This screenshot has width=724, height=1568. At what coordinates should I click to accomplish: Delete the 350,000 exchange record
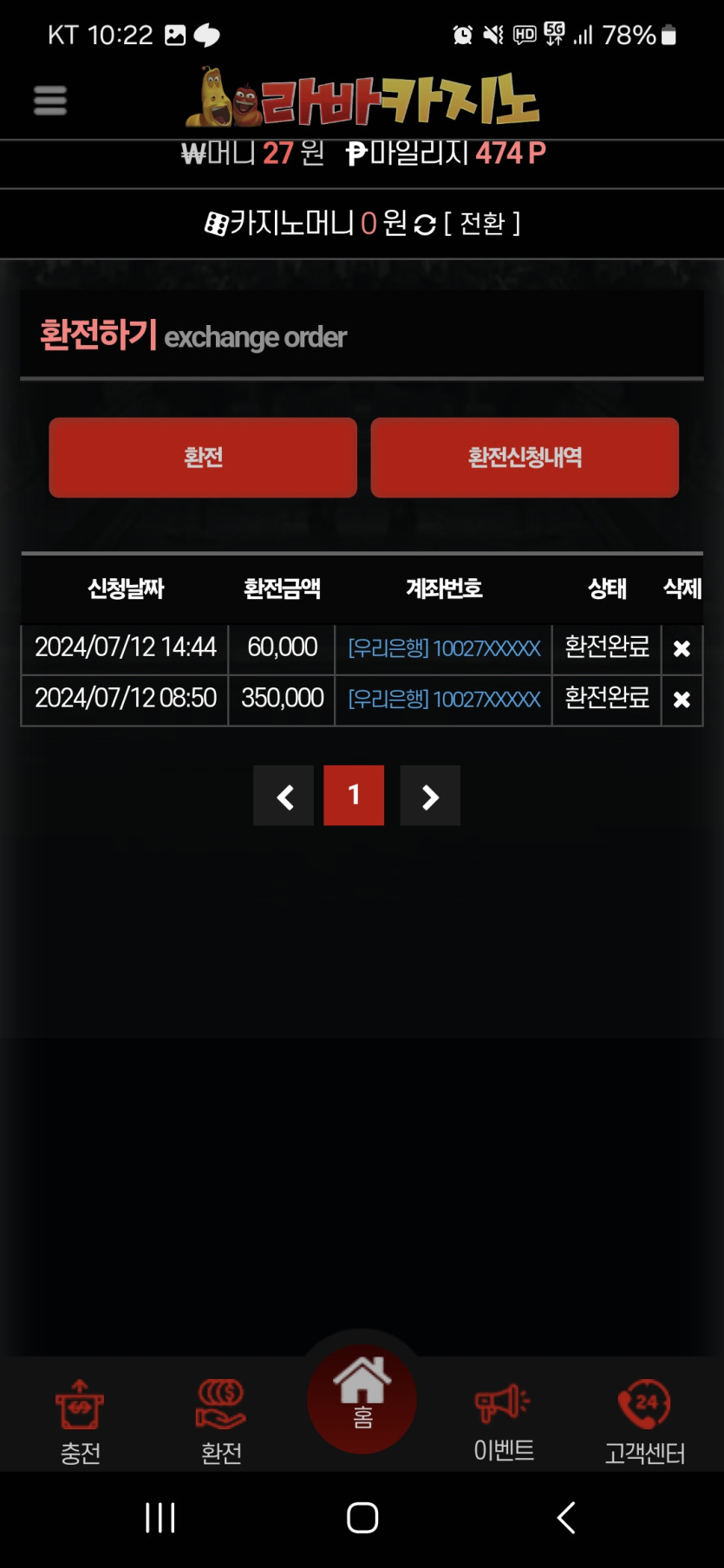[682, 699]
